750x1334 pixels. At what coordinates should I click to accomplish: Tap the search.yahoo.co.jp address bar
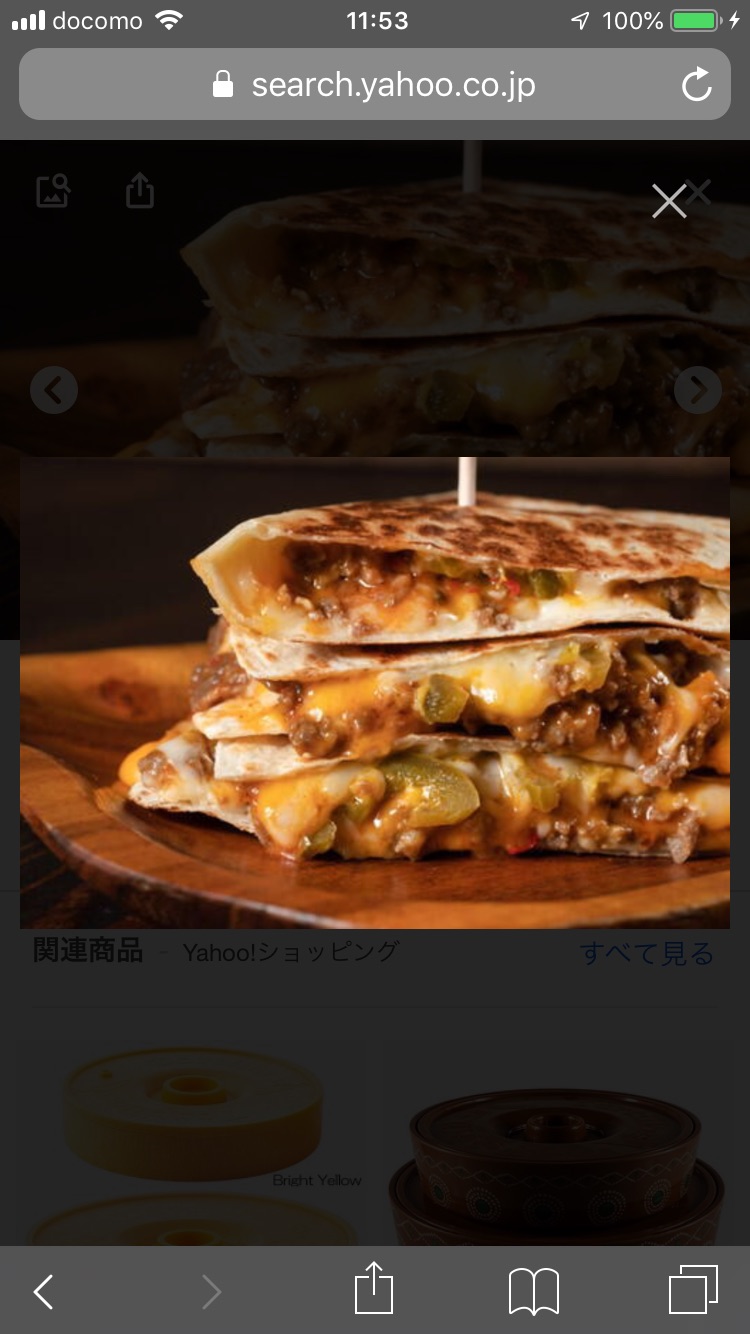(375, 85)
